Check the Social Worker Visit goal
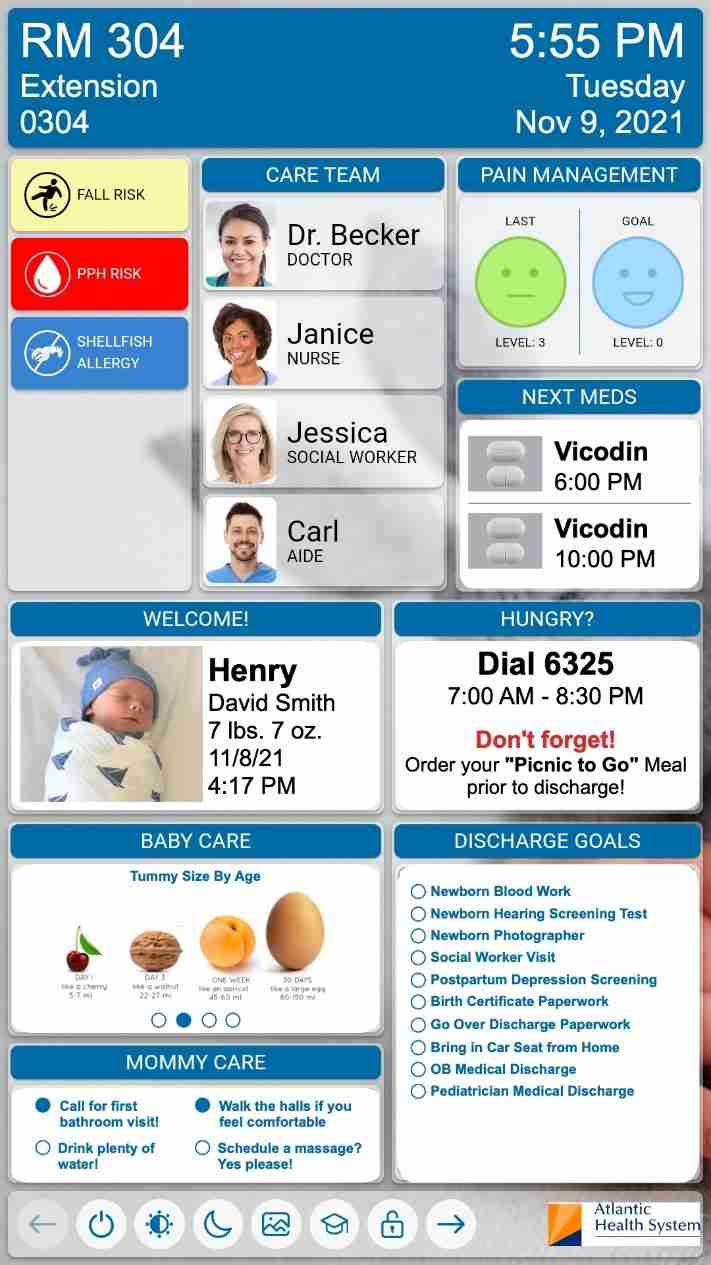Screen dimensions: 711x1265 click(x=419, y=957)
